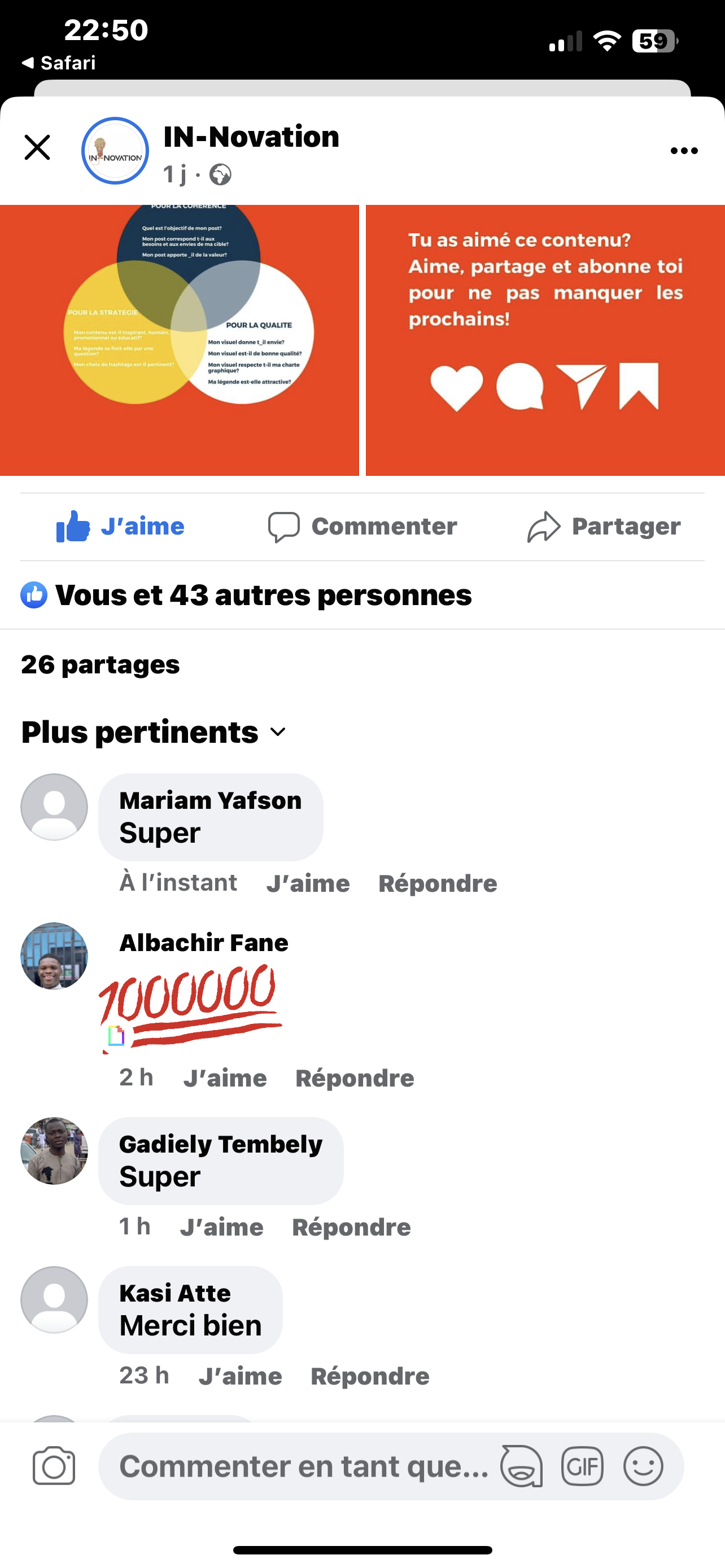Viewport: 725px width, 1568px height.
Task: Open the post's three-dot options menu
Action: [x=684, y=151]
